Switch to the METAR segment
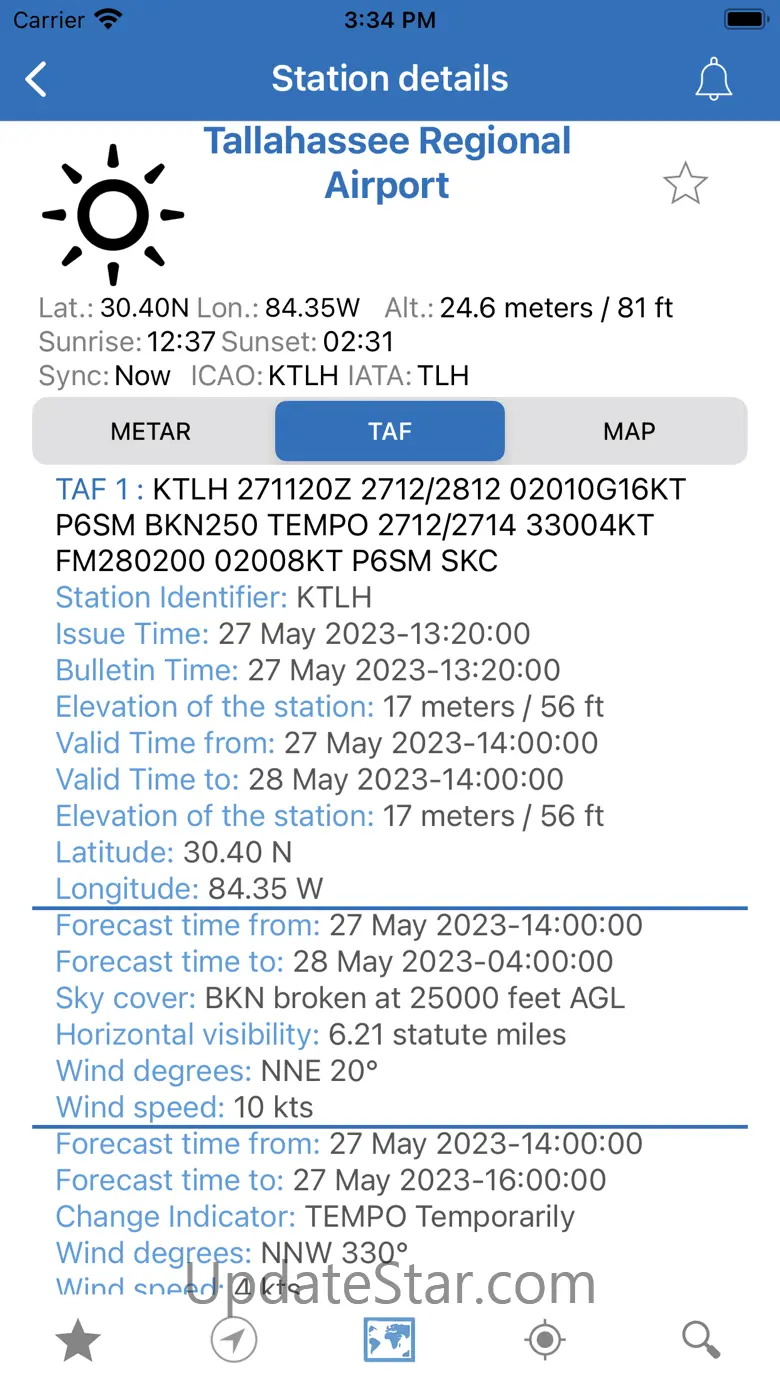The image size is (780, 1387). 151,431
